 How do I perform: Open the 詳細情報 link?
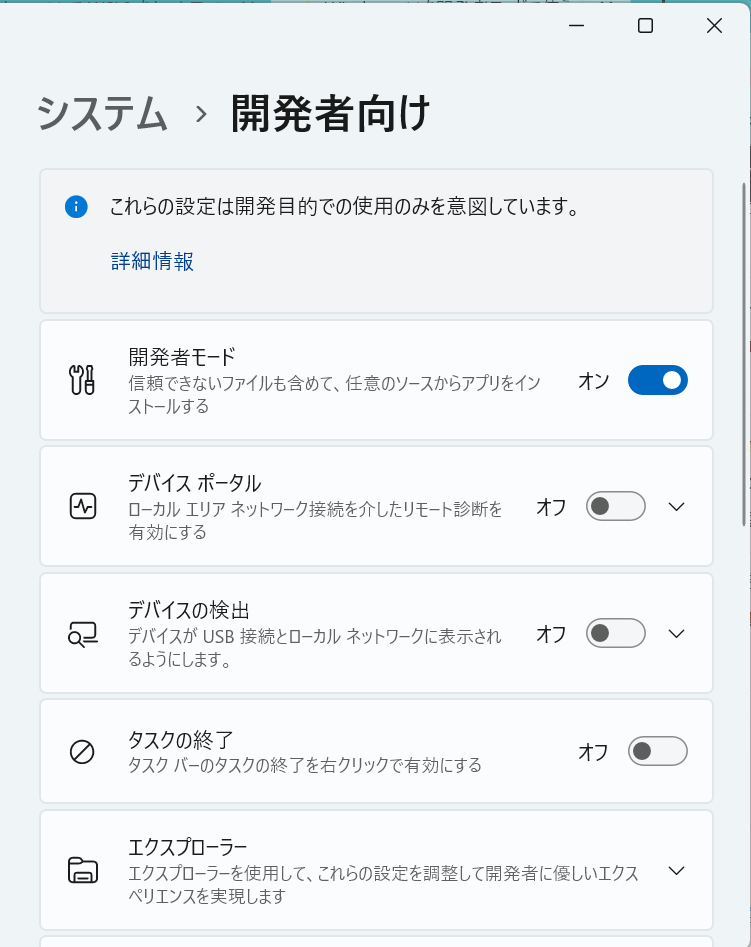coord(152,262)
